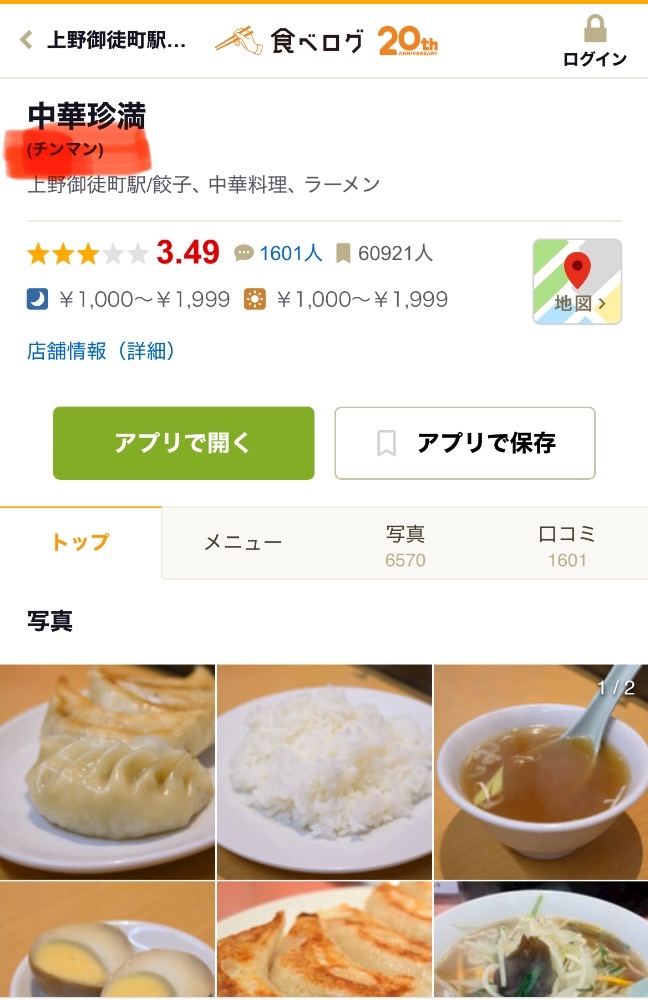
Task: Open the 地図 map tile
Action: 577,281
